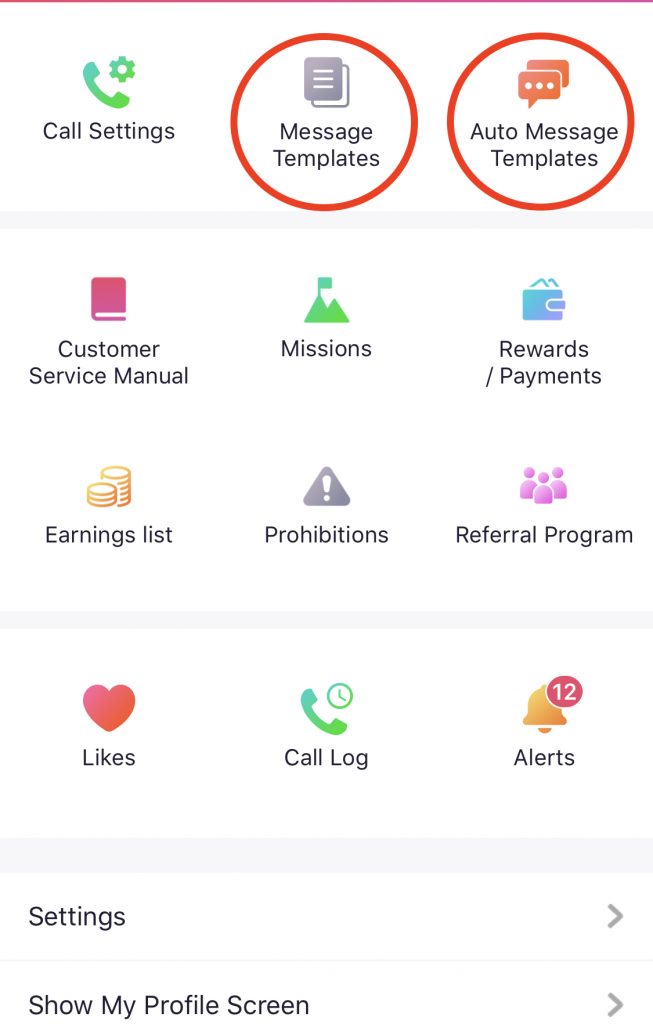Open Rewards / Payments
The height and width of the screenshot is (1024, 653).
click(544, 330)
